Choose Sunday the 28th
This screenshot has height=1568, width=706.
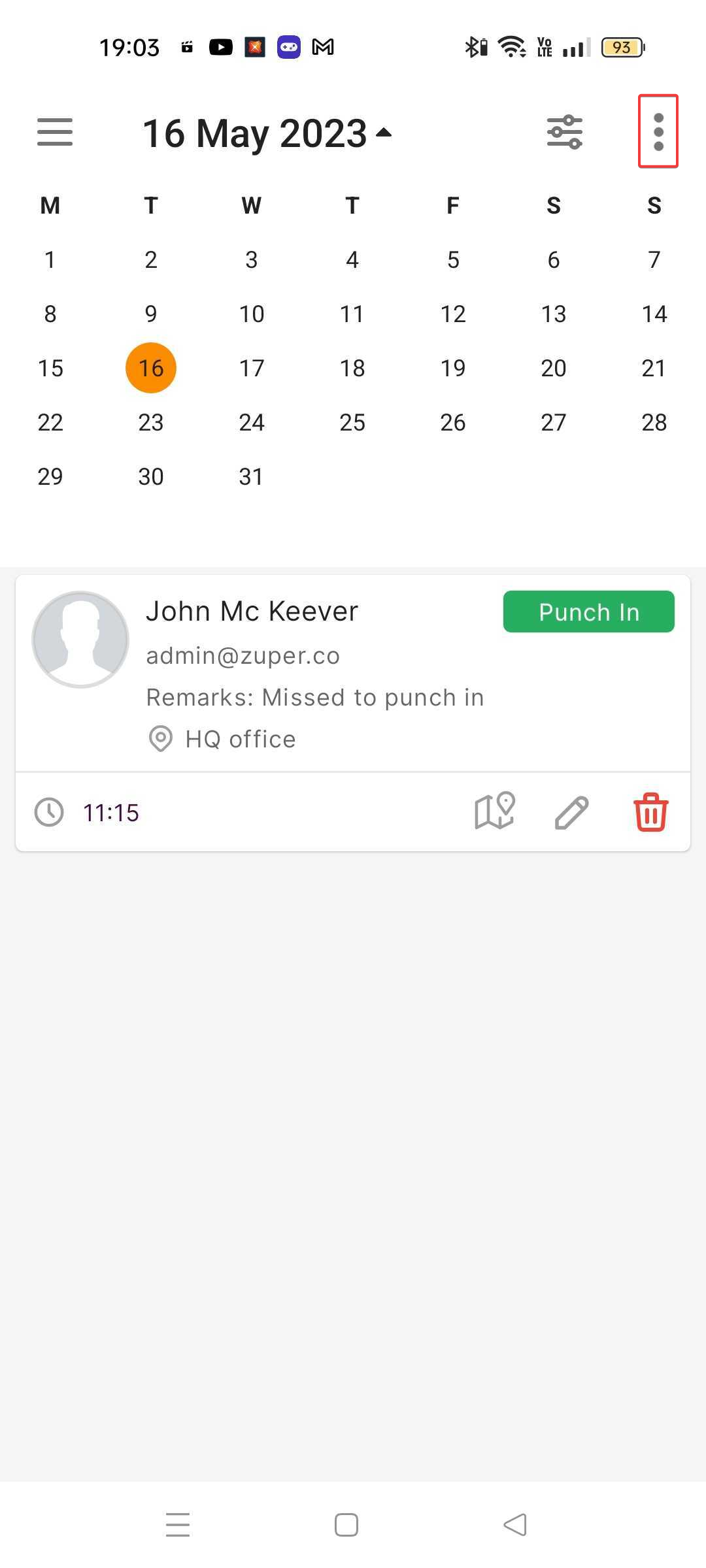click(x=654, y=423)
